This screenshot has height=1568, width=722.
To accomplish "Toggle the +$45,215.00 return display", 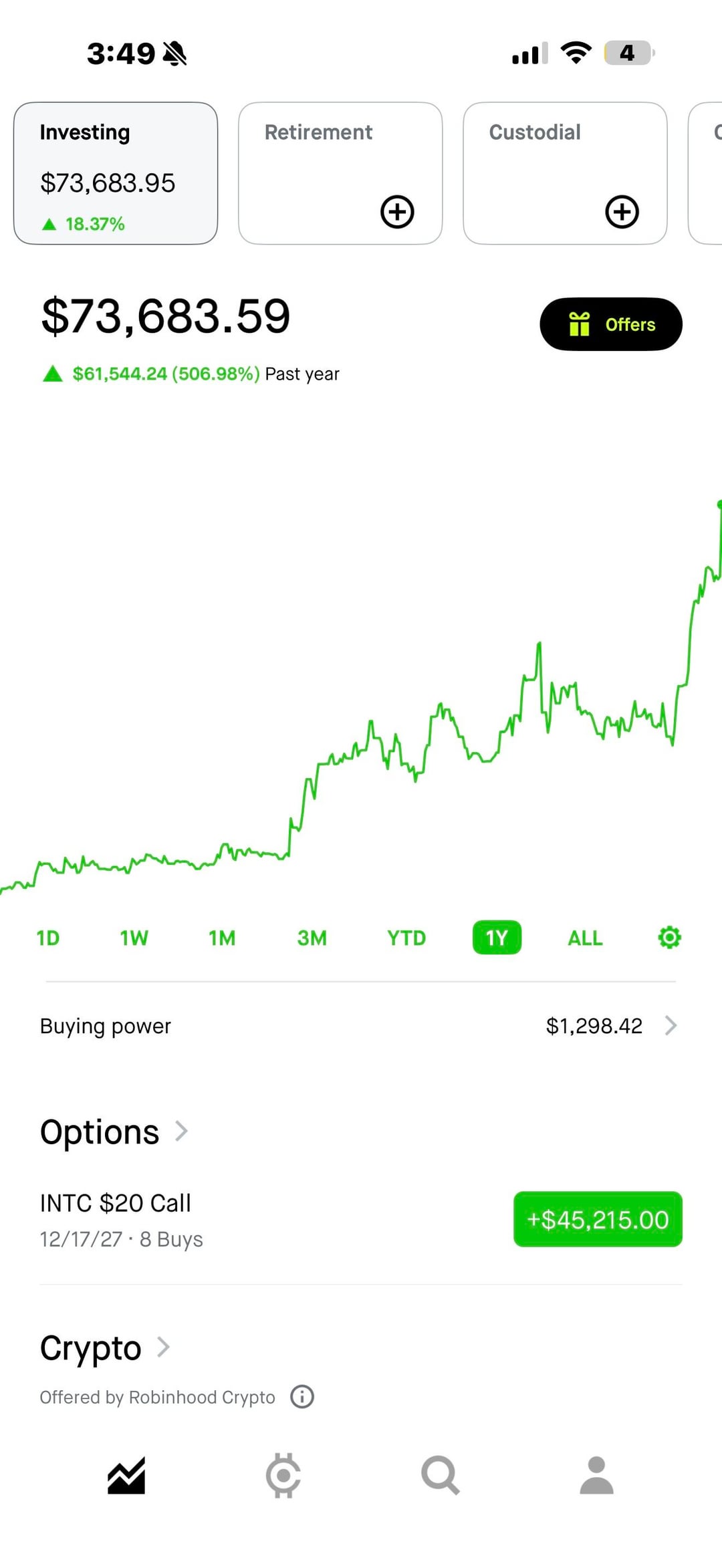I will [598, 1219].
